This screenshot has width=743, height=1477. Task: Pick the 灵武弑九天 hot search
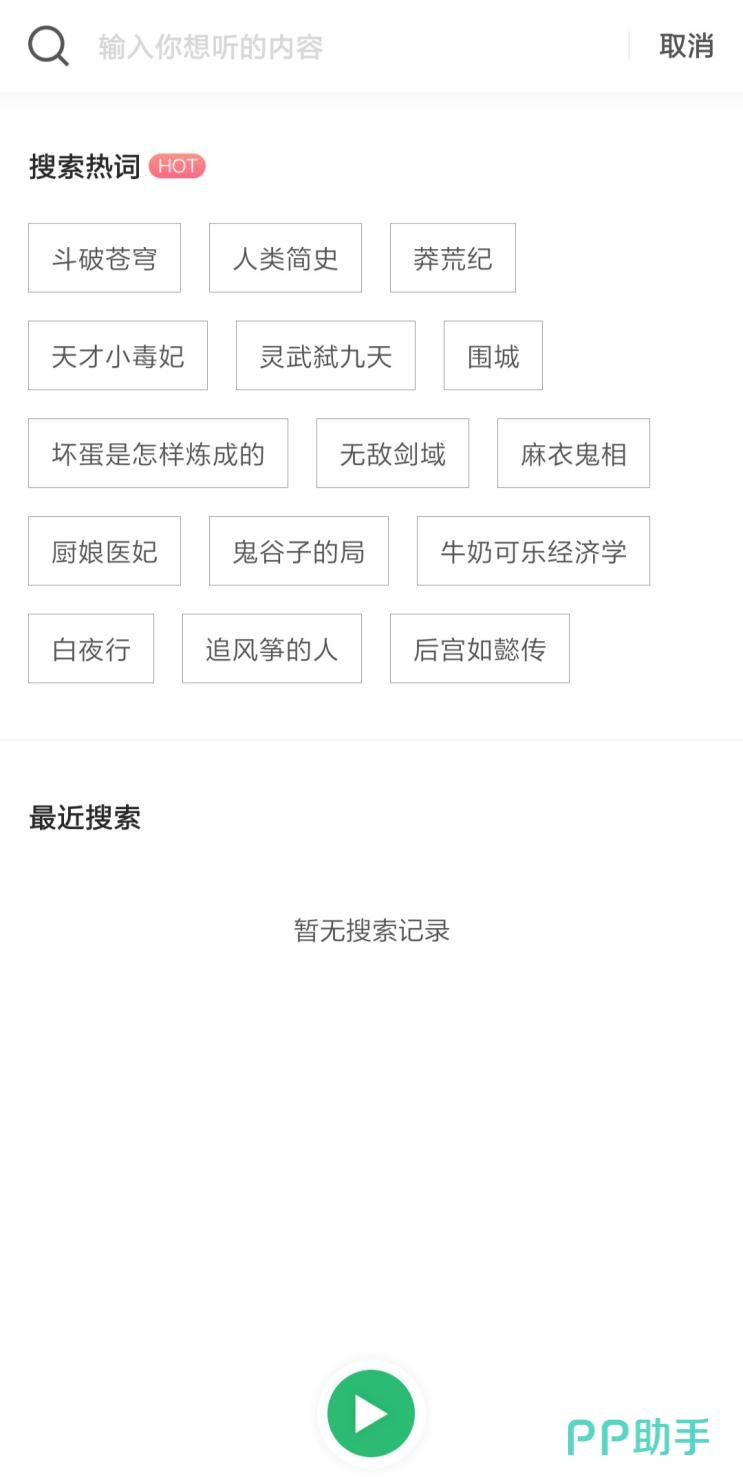(x=325, y=356)
